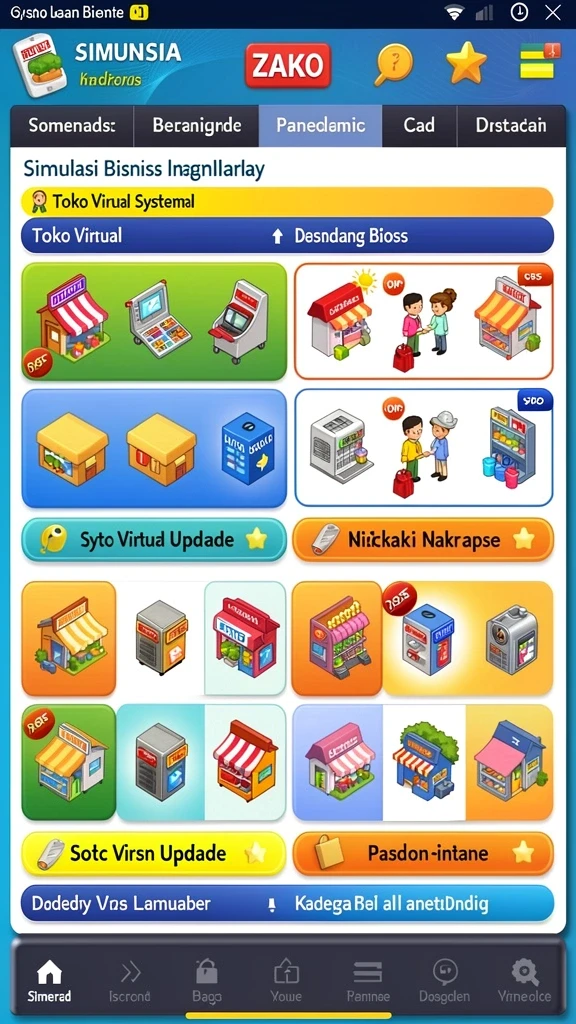
Task: Switch to the Youe bottom tab
Action: click(287, 981)
